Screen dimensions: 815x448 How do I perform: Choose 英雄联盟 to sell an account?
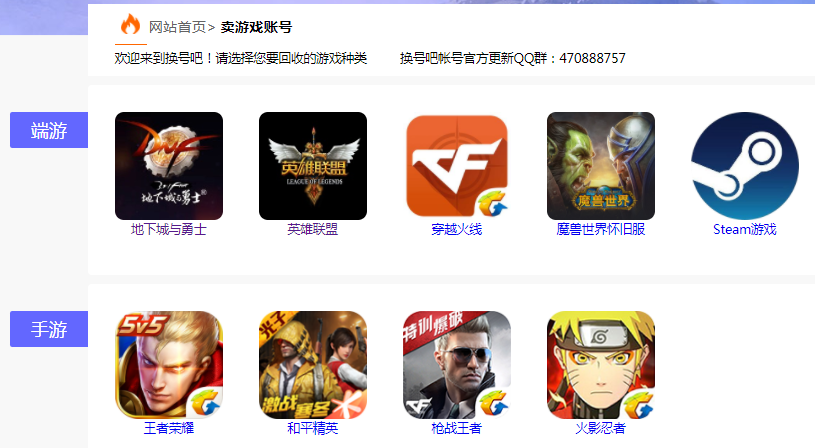point(313,166)
